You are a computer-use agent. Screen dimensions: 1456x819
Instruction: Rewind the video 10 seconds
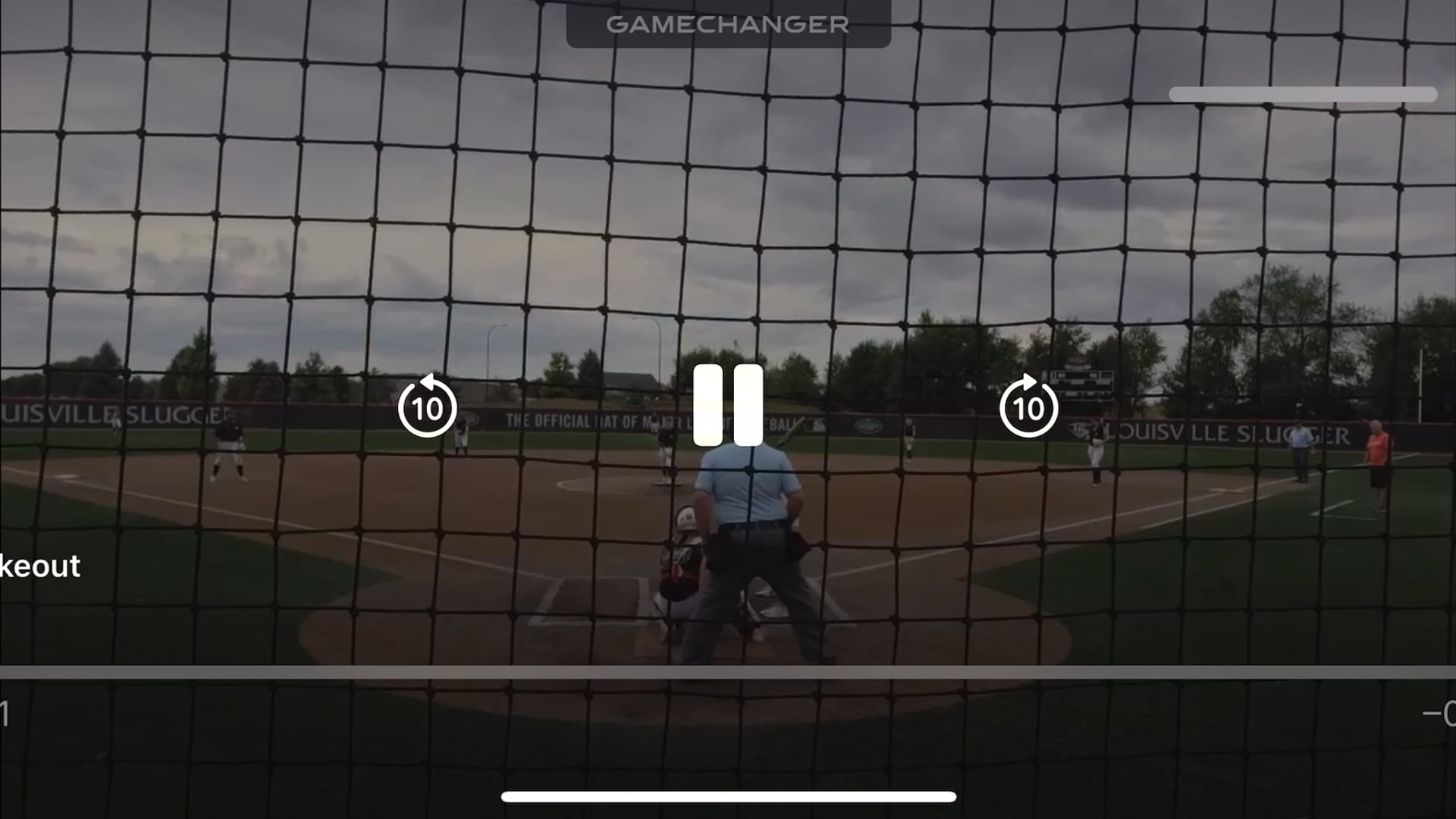pyautogui.click(x=427, y=406)
